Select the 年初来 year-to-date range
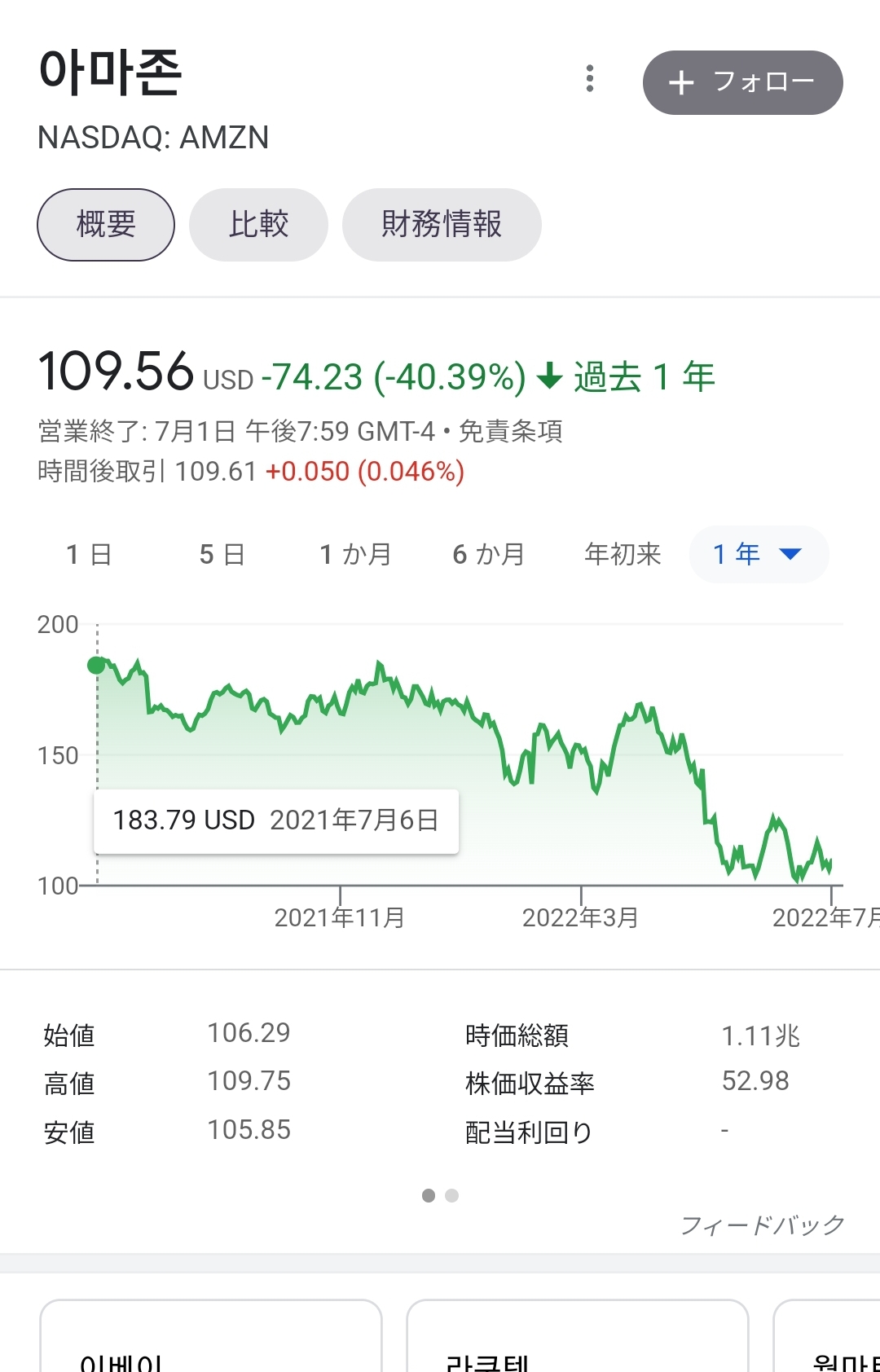The height and width of the screenshot is (1372, 880). click(623, 555)
